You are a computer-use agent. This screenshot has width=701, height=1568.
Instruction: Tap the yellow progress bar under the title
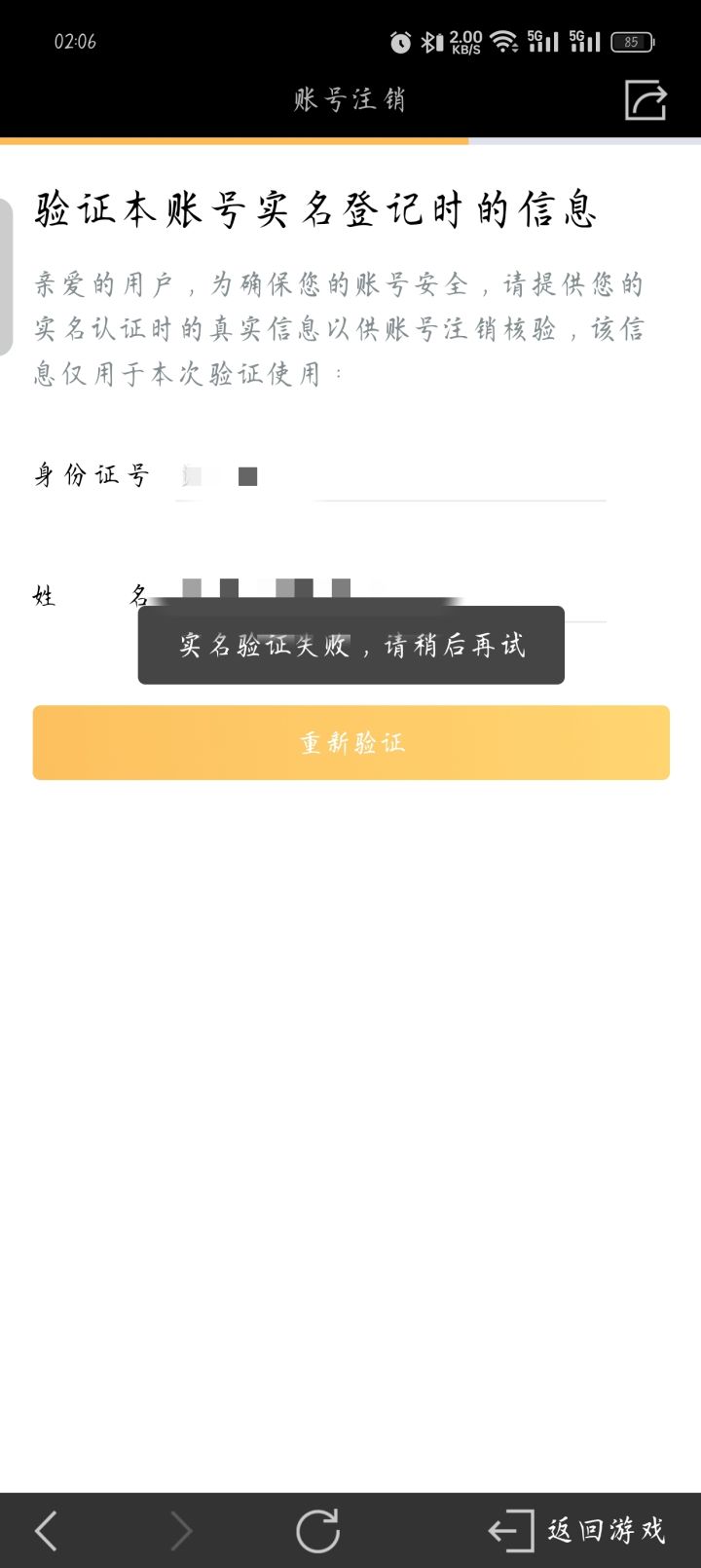[234, 142]
